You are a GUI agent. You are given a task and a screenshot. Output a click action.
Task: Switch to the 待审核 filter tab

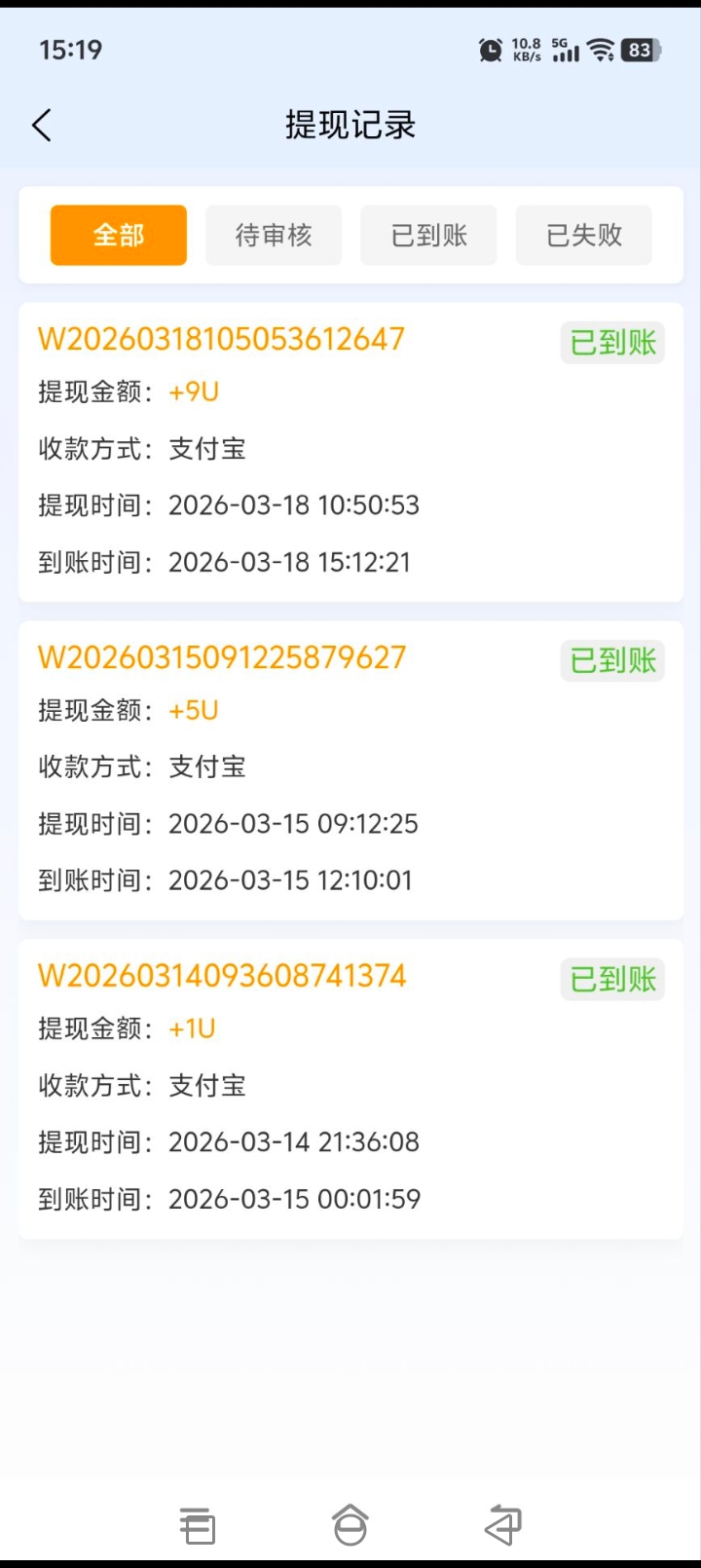coord(273,235)
